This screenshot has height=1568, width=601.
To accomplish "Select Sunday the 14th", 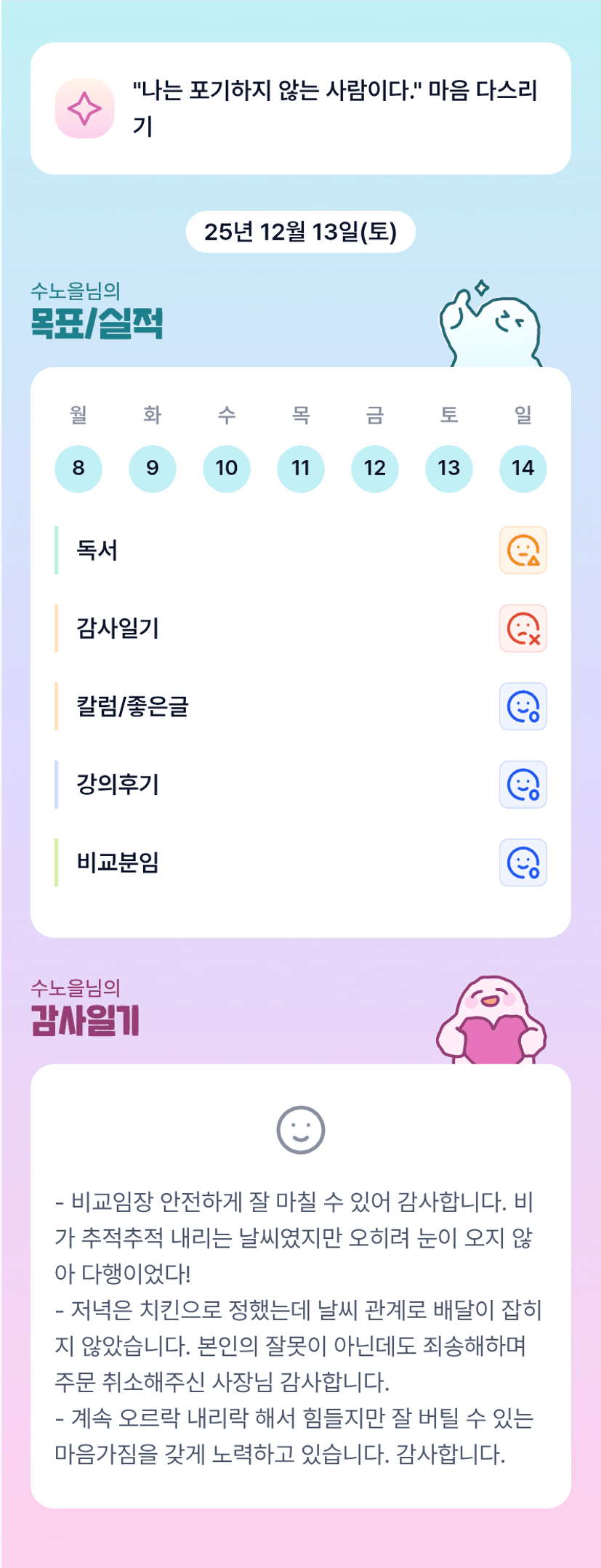I will [523, 469].
